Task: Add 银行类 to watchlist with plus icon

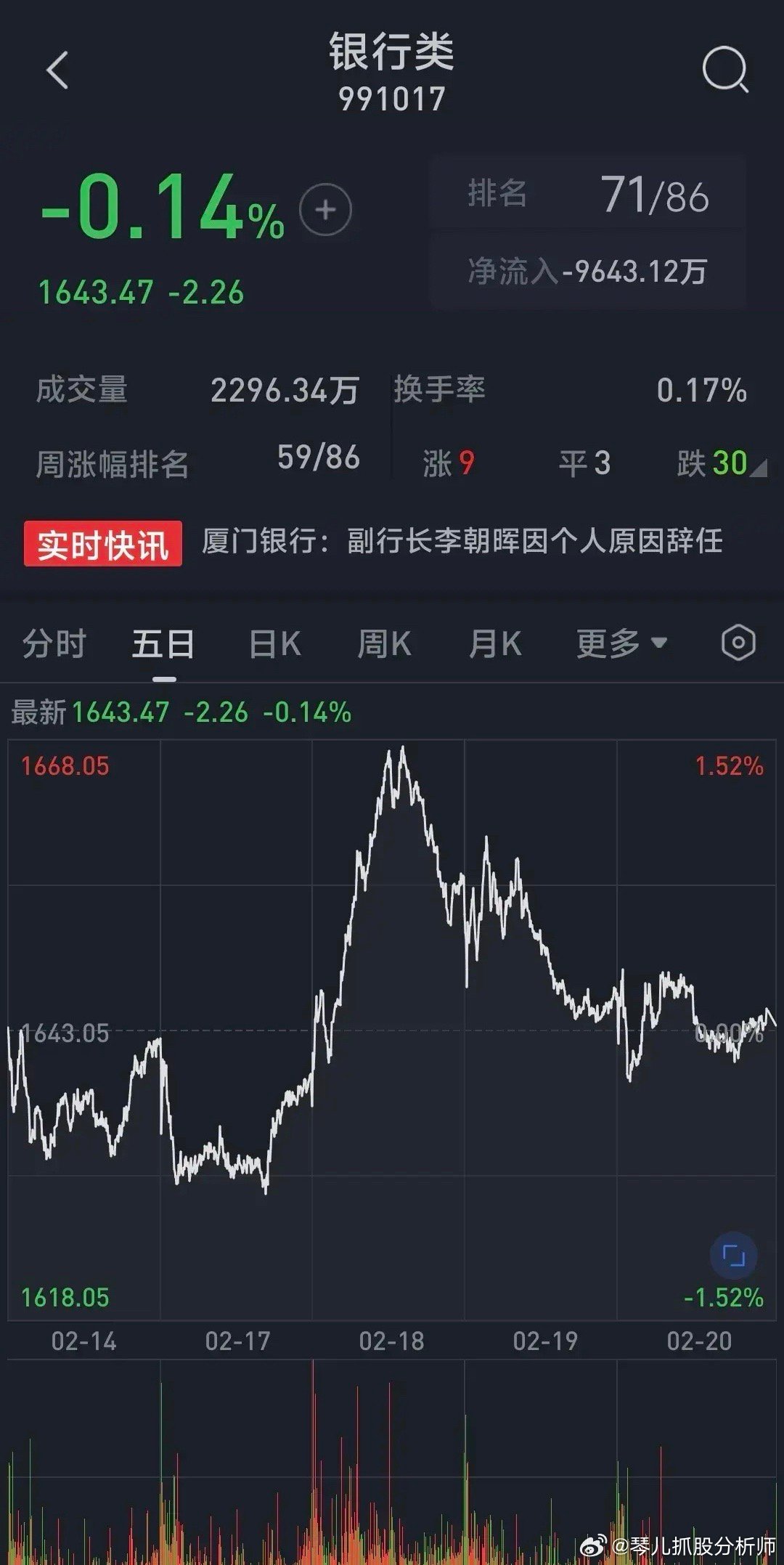Action: coord(325,210)
